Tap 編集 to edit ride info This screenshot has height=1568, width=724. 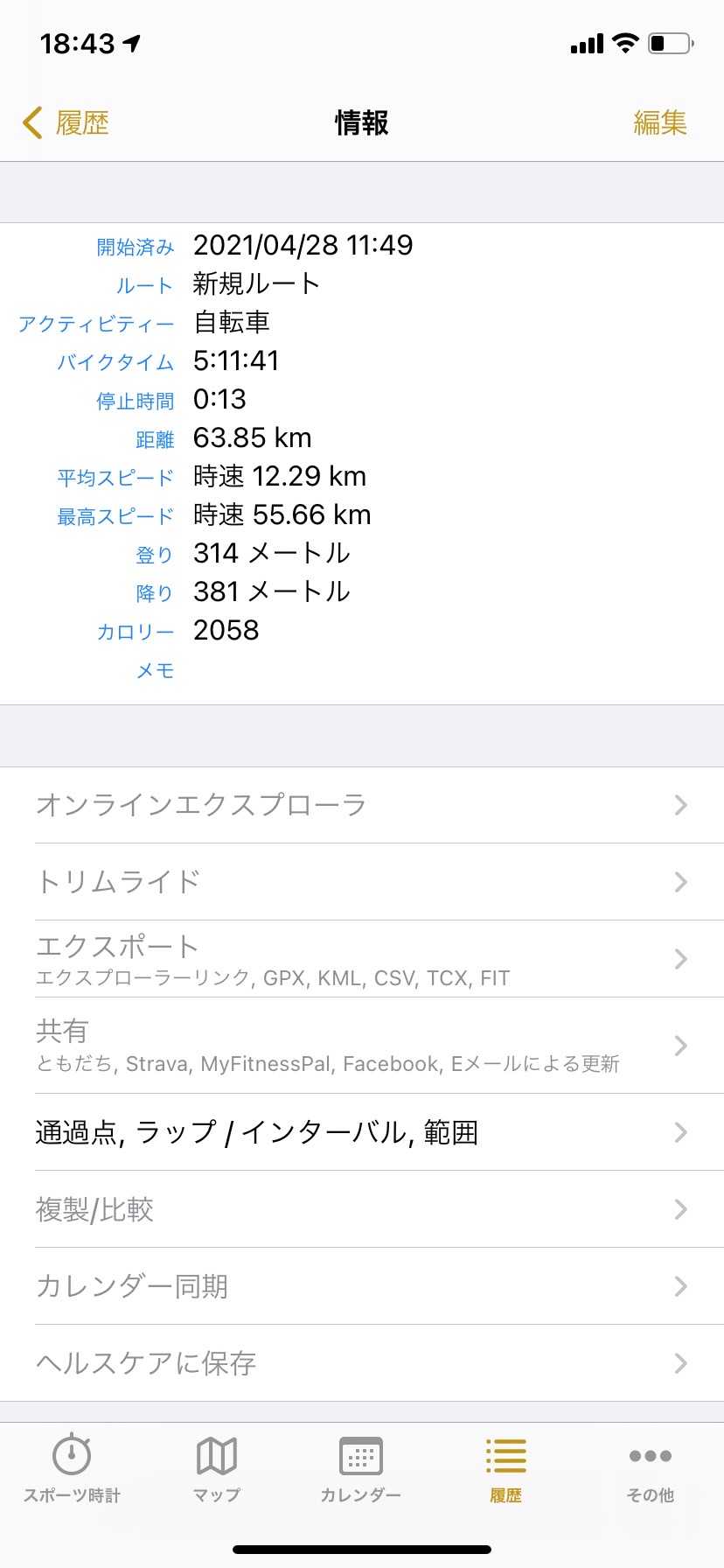[659, 123]
